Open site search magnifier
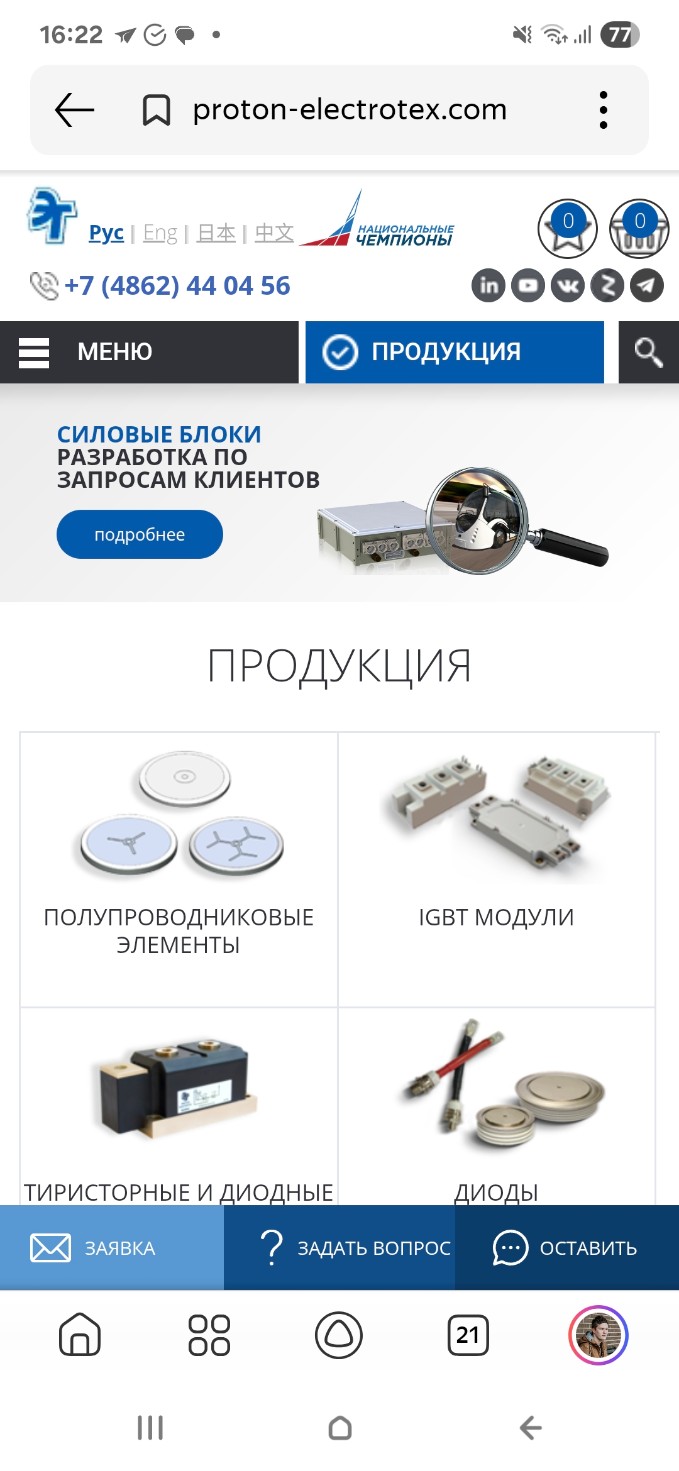The width and height of the screenshot is (679, 1471). [x=648, y=352]
